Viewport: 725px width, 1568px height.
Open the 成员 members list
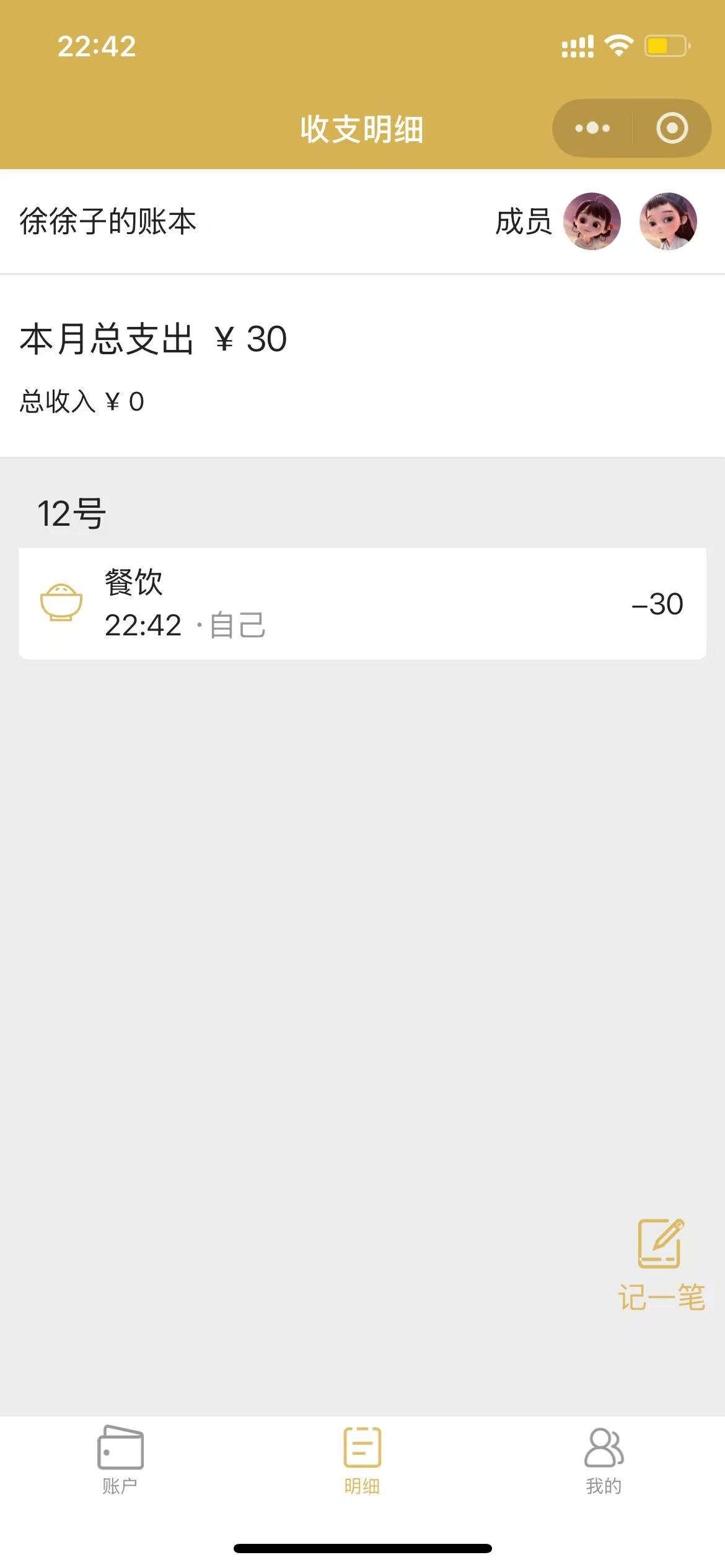524,222
